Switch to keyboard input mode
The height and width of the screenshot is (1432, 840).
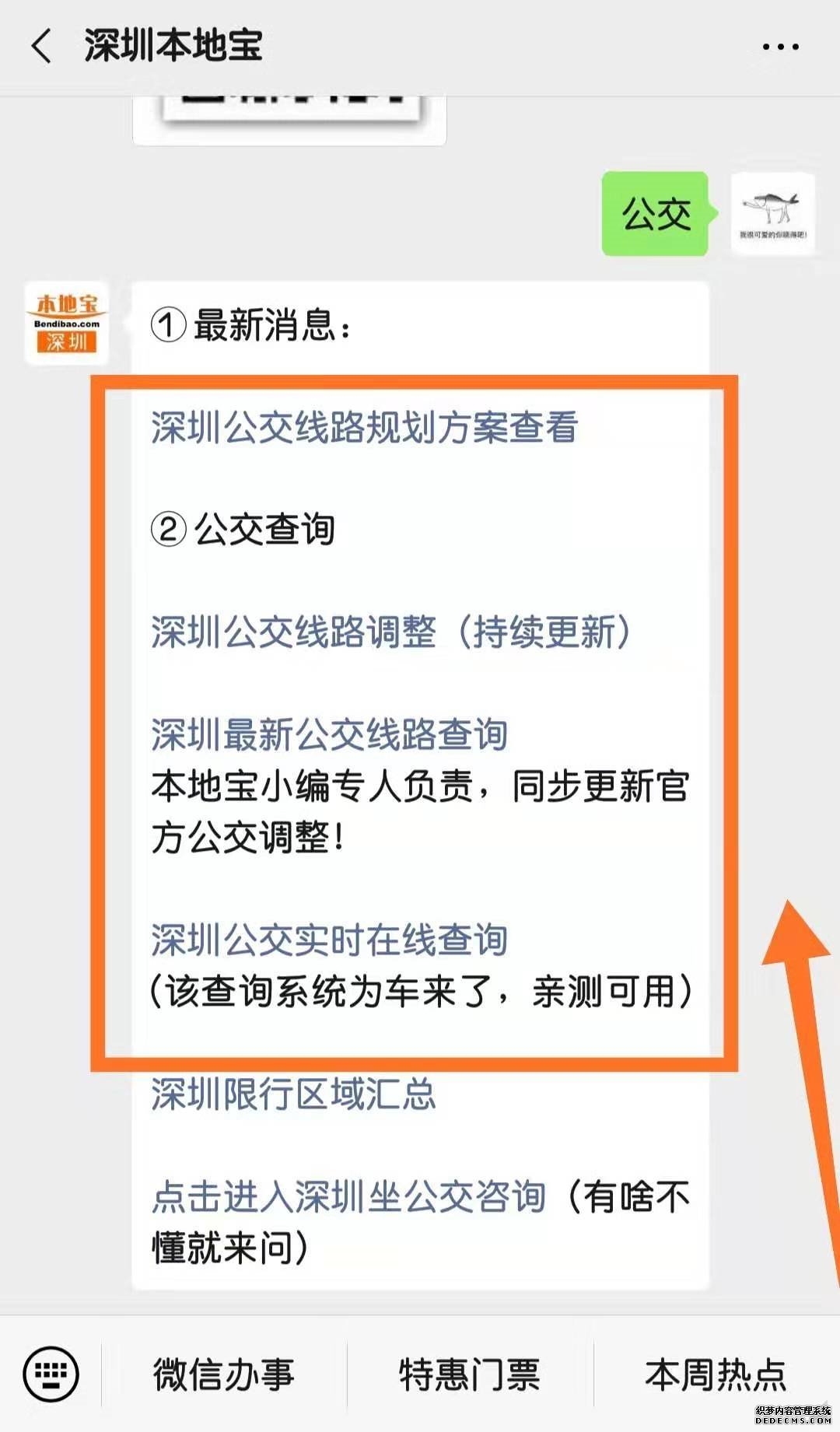click(x=51, y=1374)
